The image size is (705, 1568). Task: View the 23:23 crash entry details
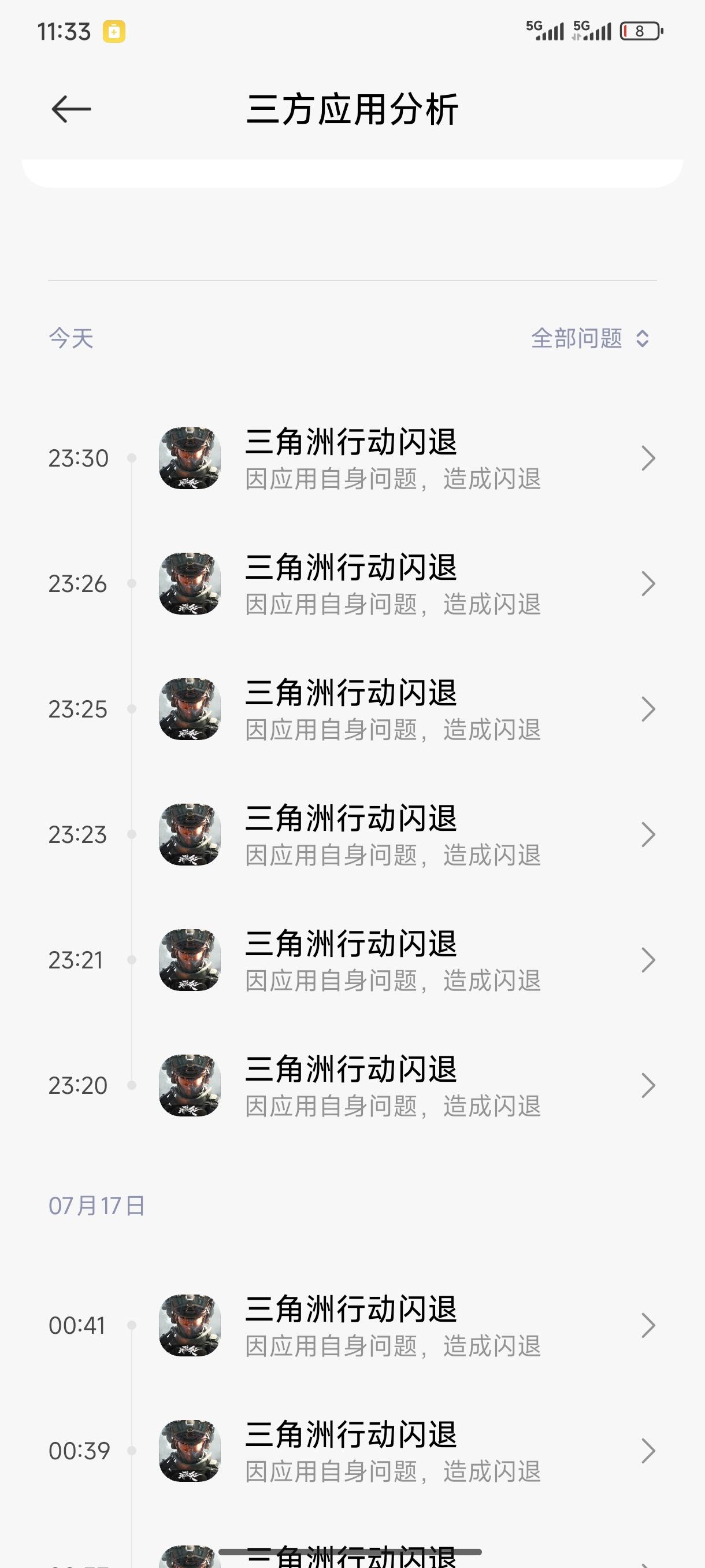pos(392,834)
